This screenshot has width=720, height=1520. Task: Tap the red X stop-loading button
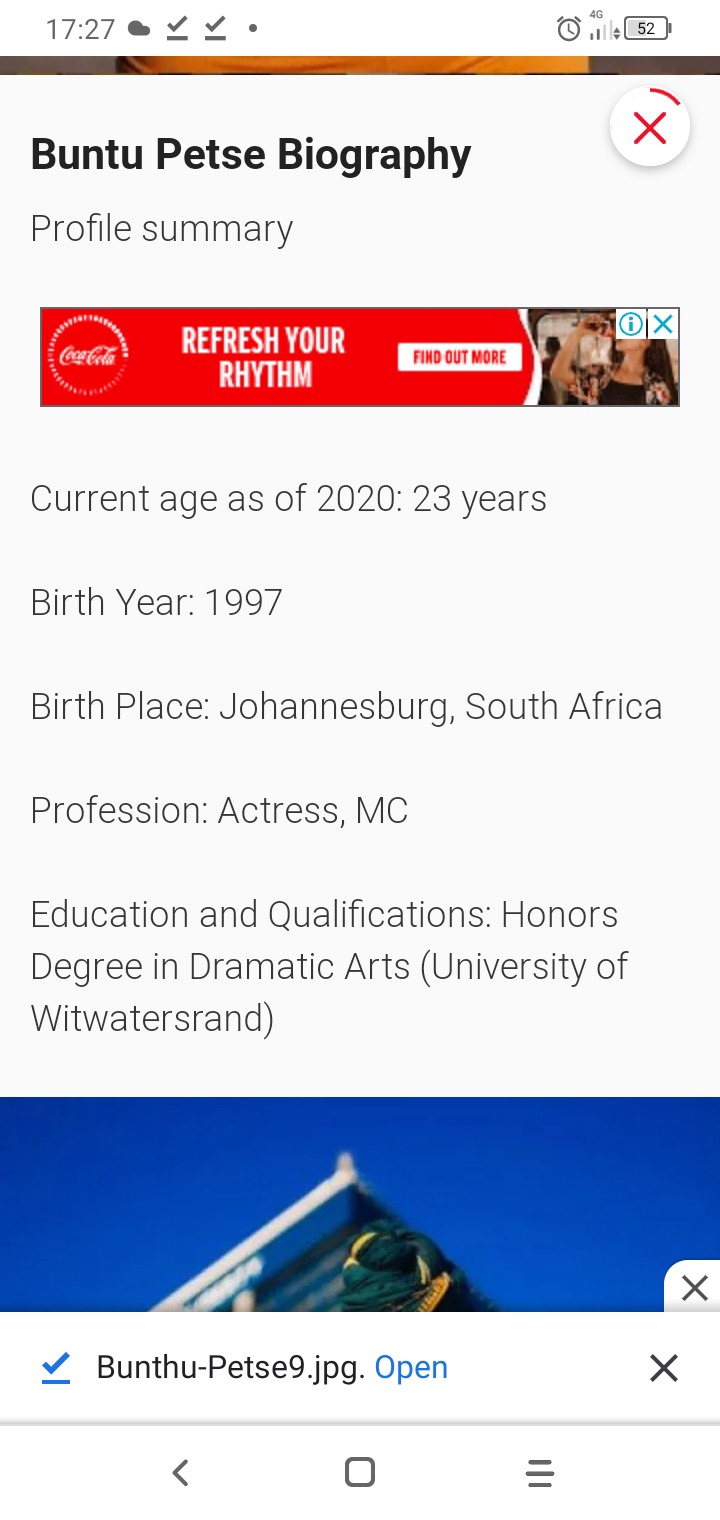pyautogui.click(x=650, y=127)
